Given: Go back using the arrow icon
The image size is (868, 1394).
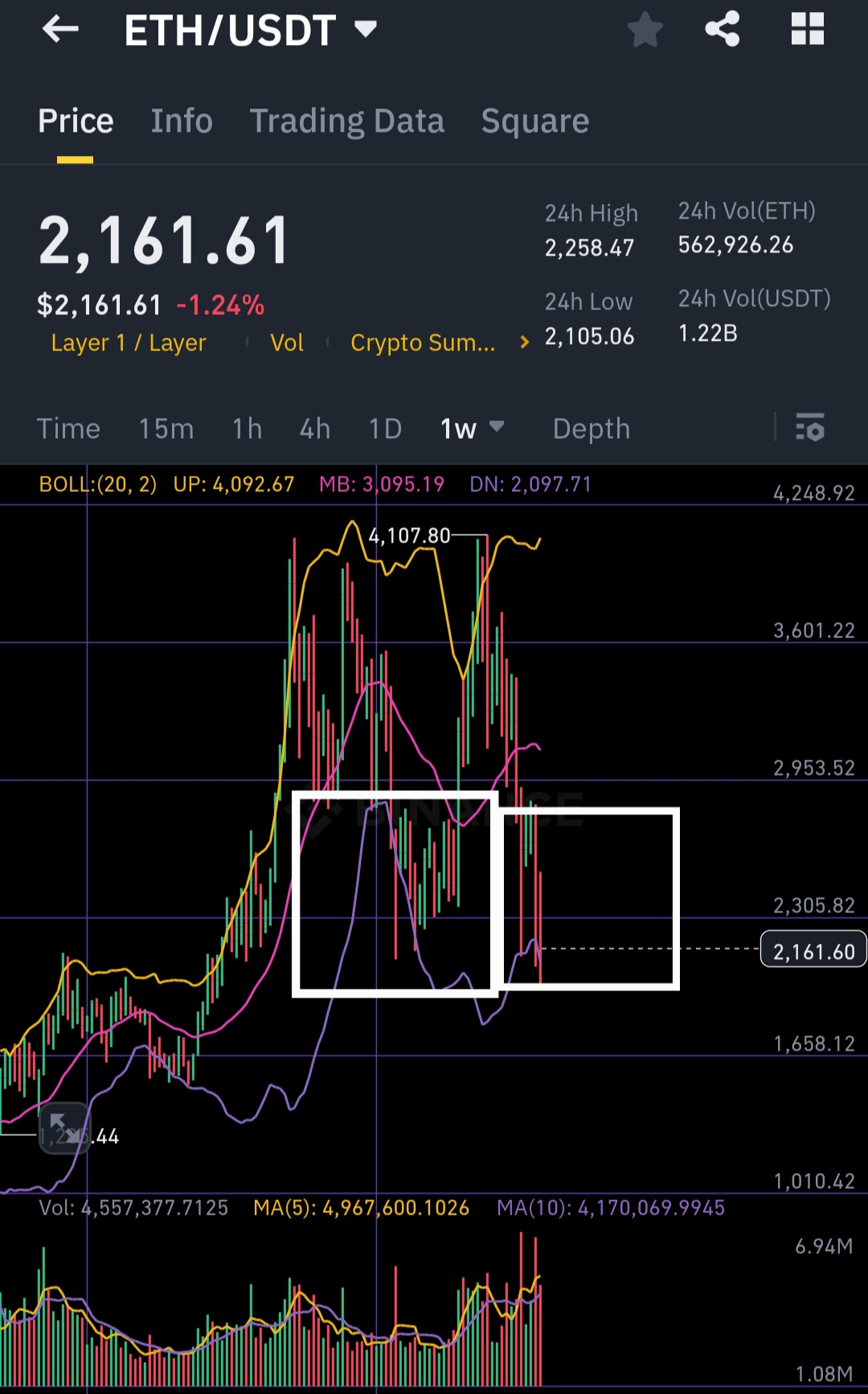Looking at the screenshot, I should [x=60, y=31].
